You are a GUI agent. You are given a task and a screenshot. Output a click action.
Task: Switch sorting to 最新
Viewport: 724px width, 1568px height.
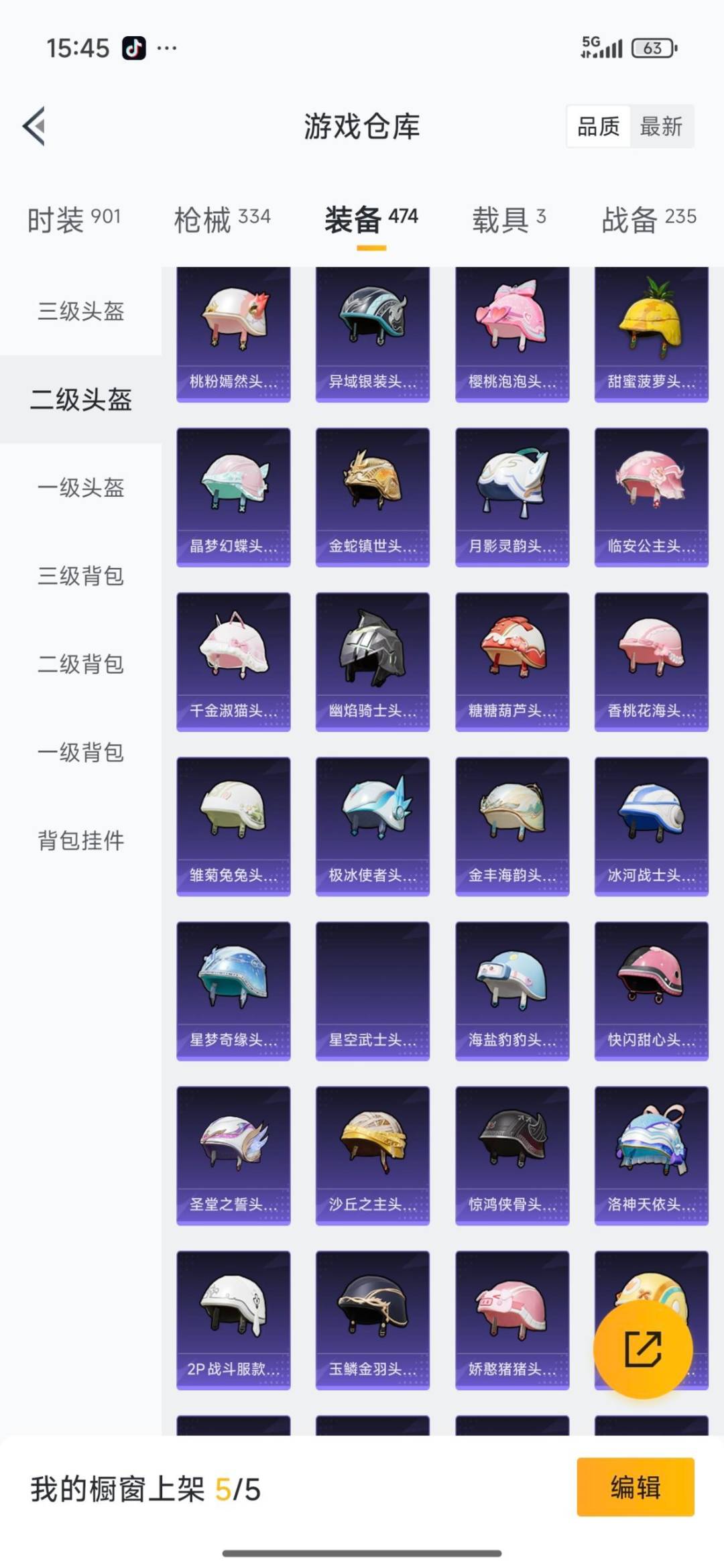coord(660,127)
